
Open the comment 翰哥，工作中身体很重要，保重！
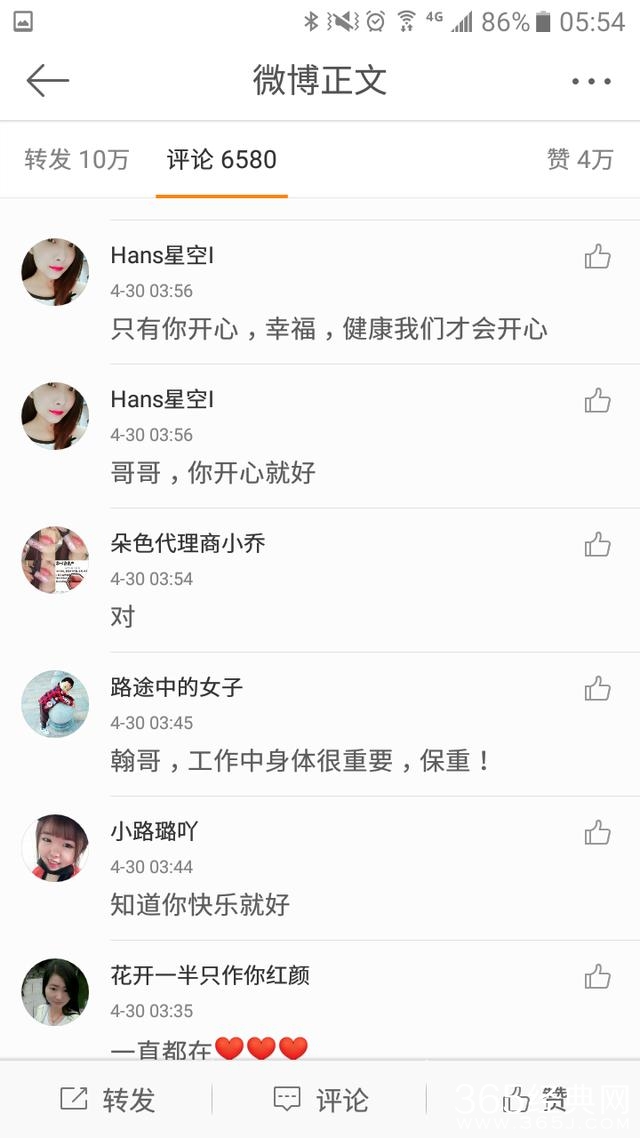click(301, 761)
